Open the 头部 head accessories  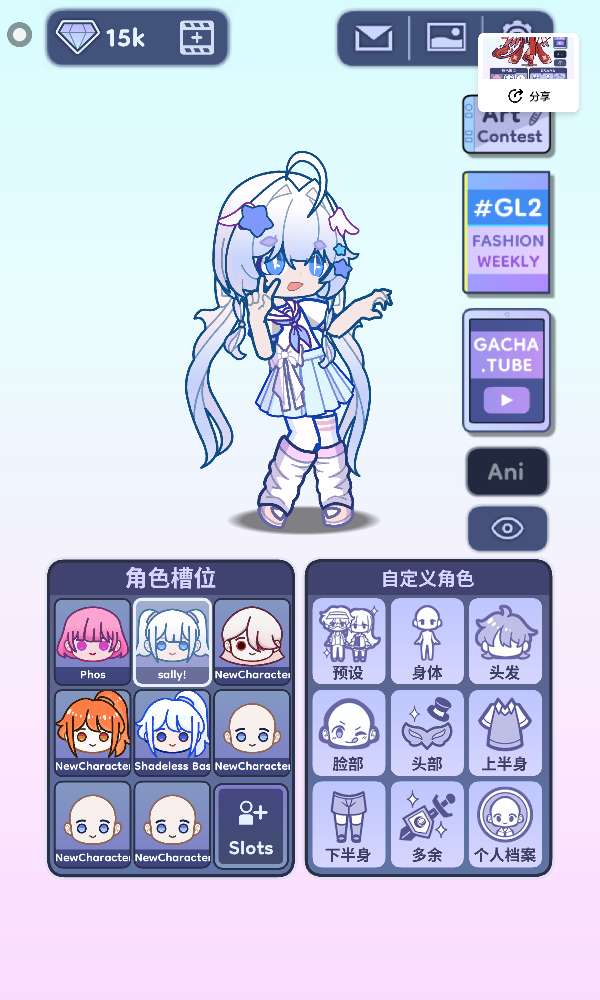pyautogui.click(x=427, y=733)
